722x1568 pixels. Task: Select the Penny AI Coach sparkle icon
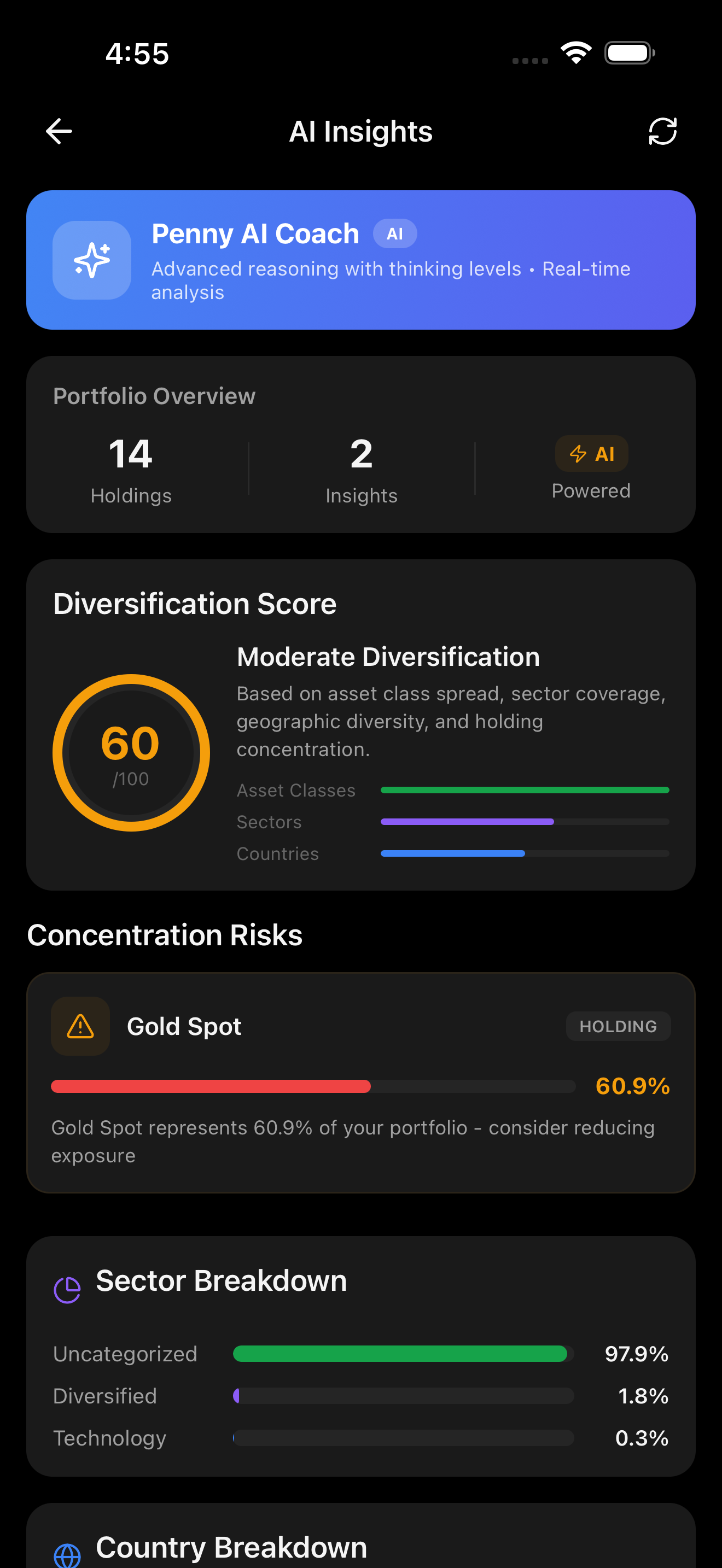(x=91, y=260)
